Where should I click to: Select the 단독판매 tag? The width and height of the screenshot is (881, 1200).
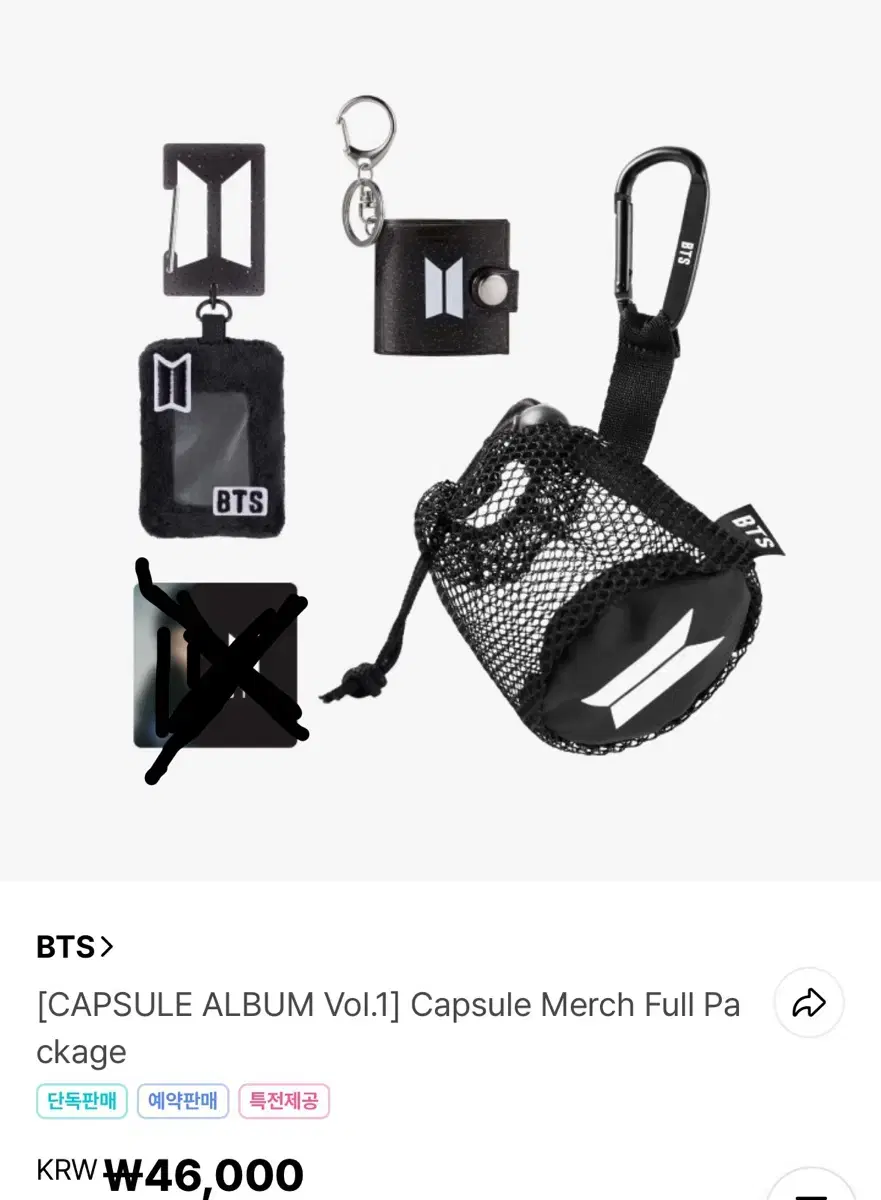tap(81, 1101)
